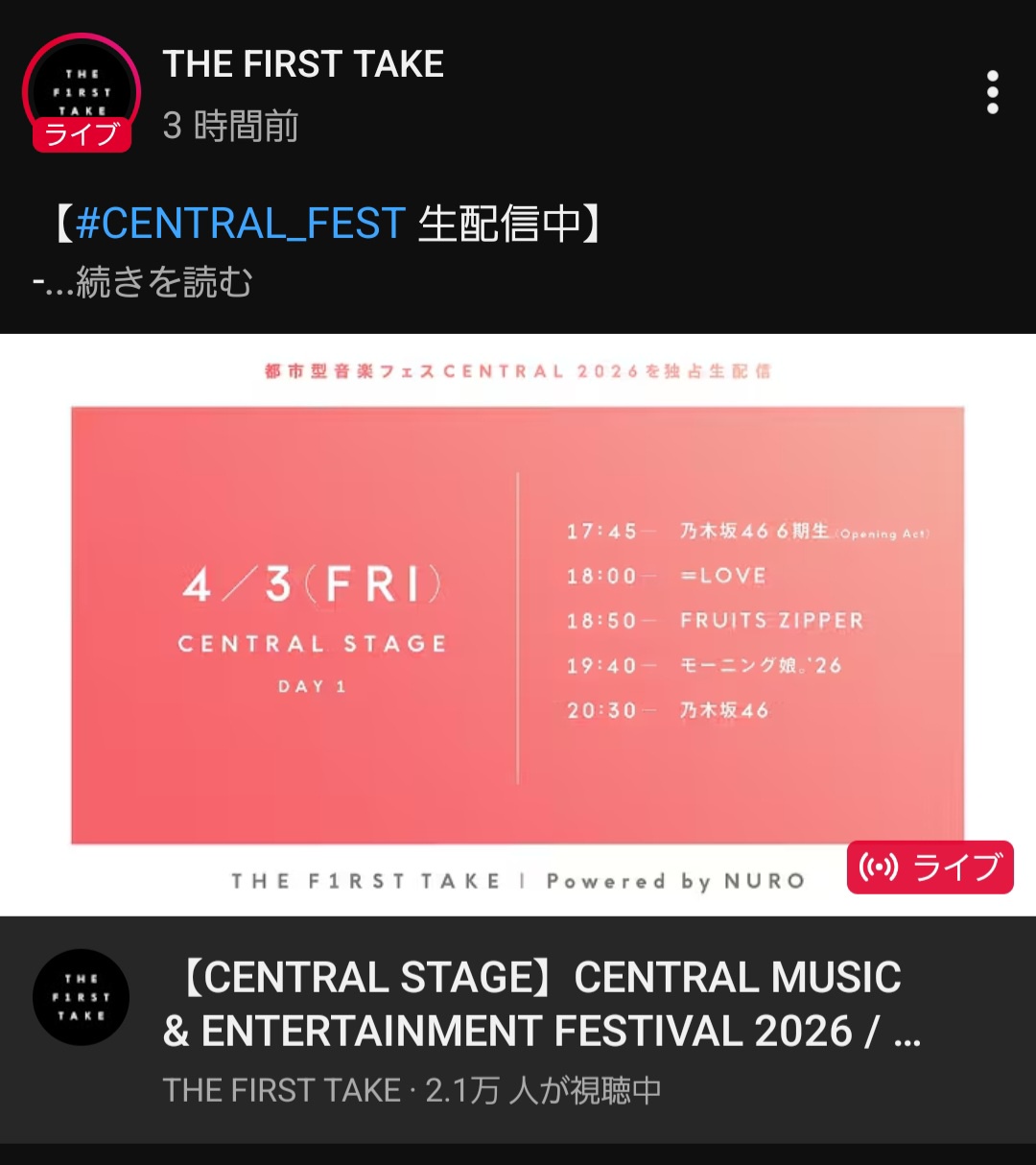Open THE FIRST TAKE channel name

tap(303, 64)
